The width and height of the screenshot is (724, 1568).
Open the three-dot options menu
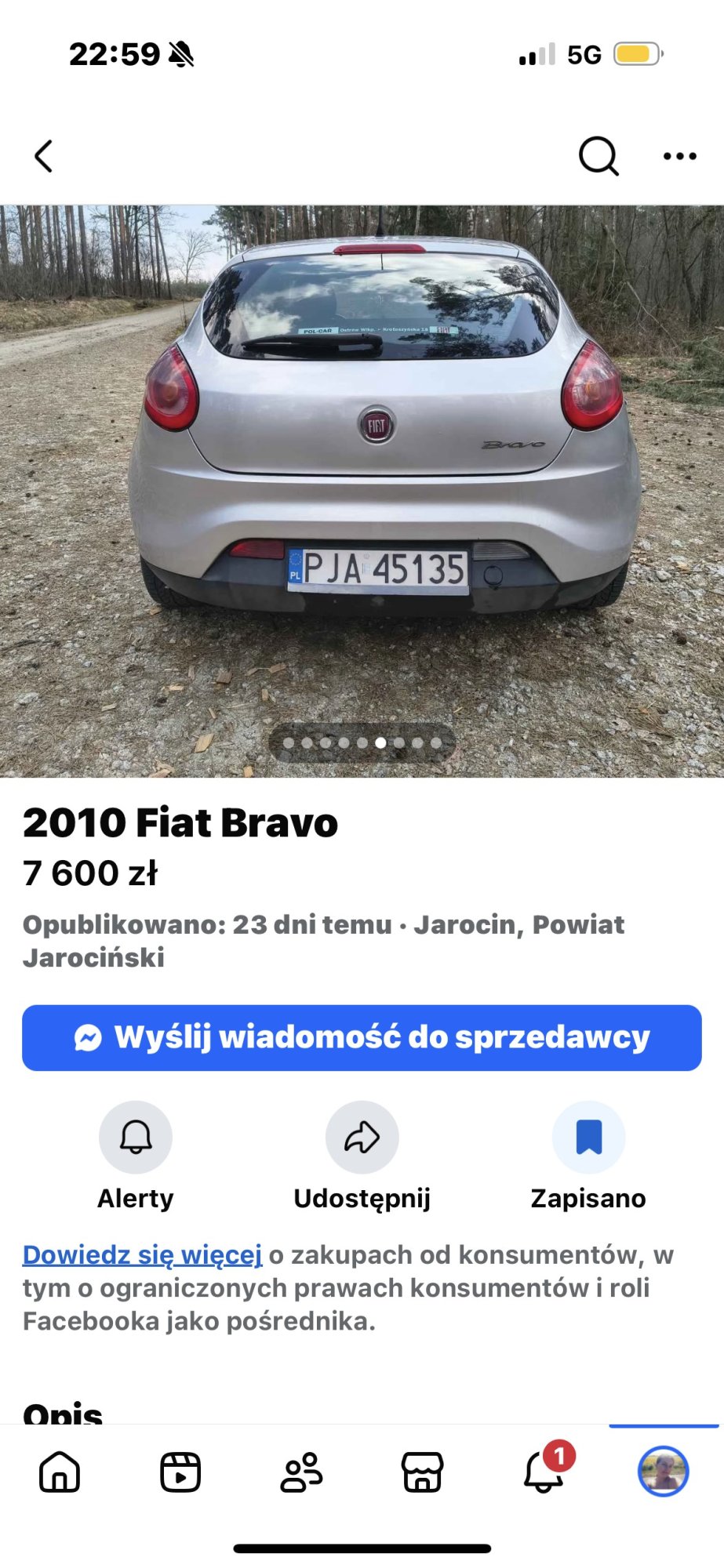pyautogui.click(x=679, y=156)
